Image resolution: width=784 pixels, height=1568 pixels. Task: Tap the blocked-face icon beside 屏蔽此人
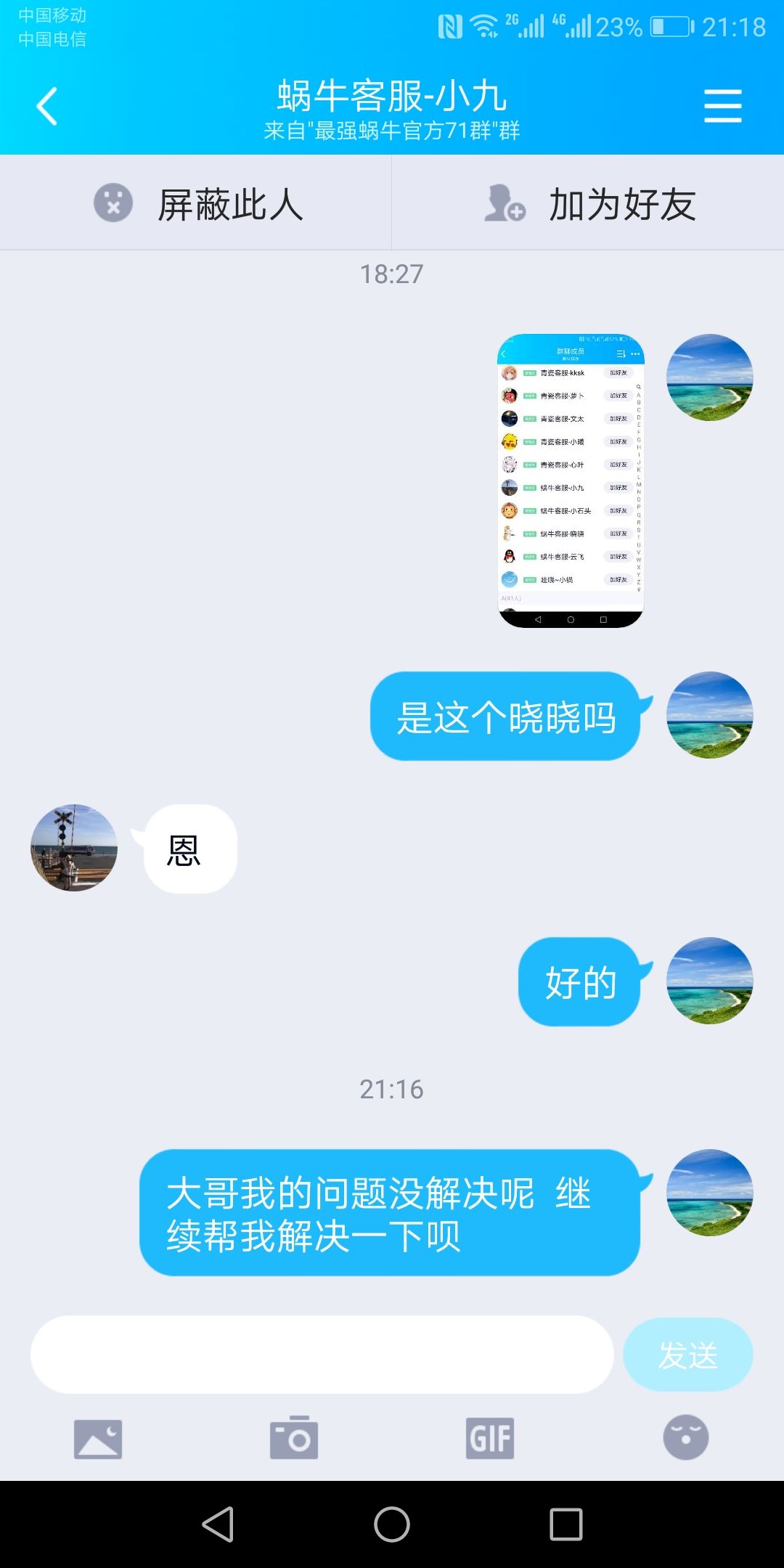113,204
